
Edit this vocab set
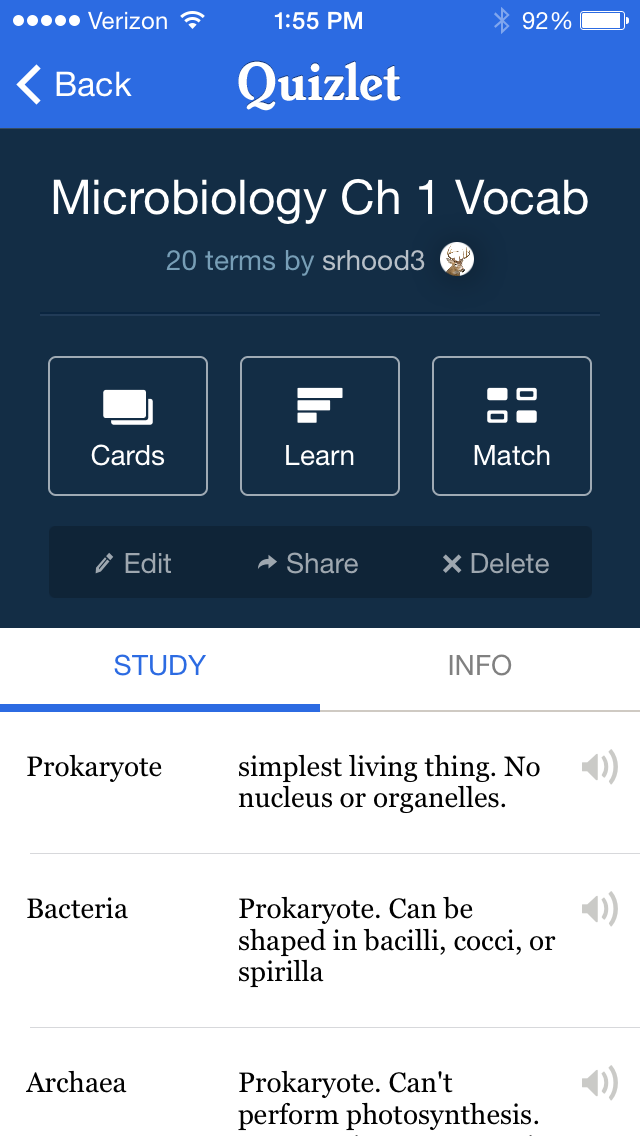click(133, 563)
